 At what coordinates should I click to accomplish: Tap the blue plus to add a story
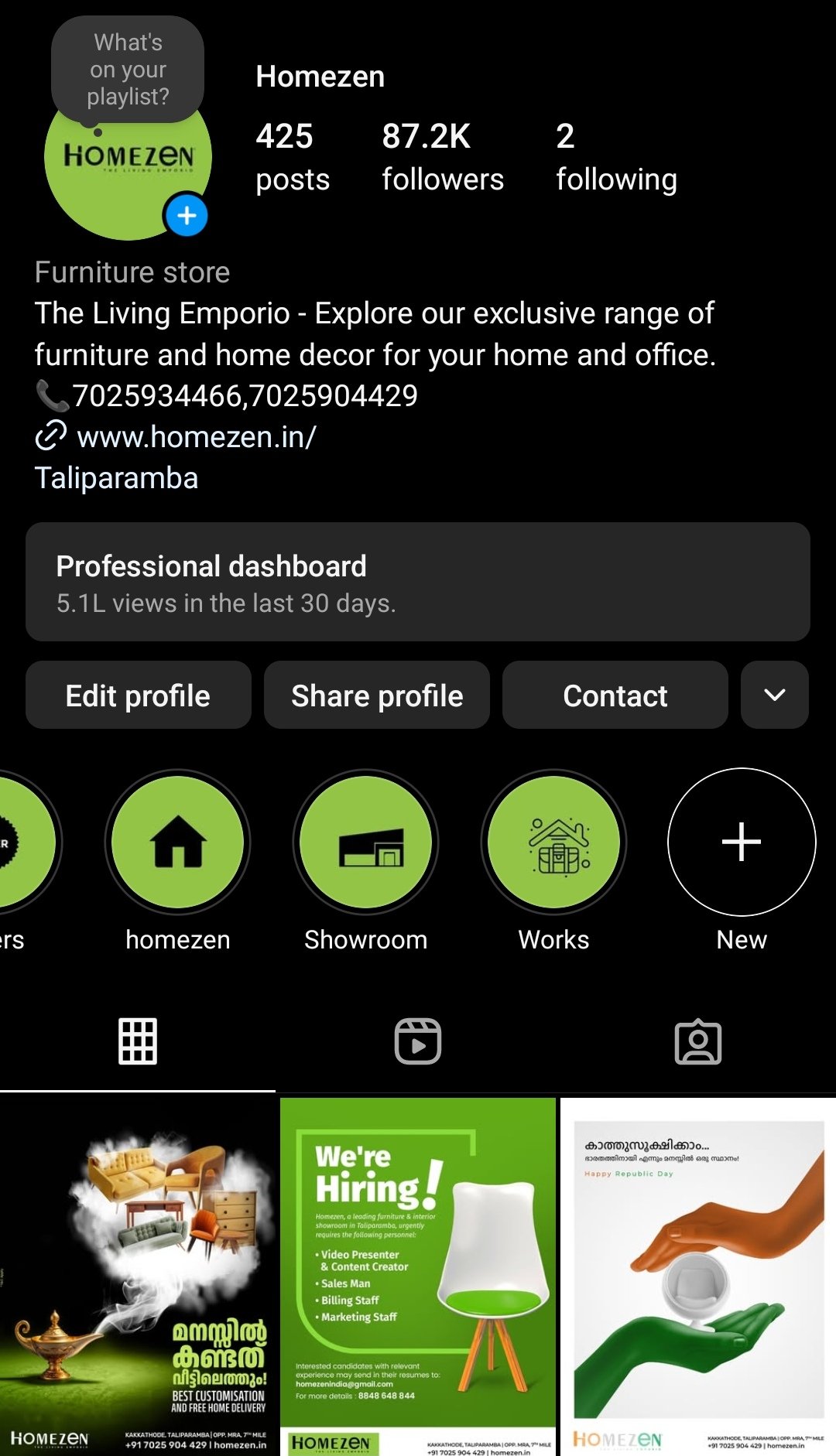pyautogui.click(x=187, y=216)
